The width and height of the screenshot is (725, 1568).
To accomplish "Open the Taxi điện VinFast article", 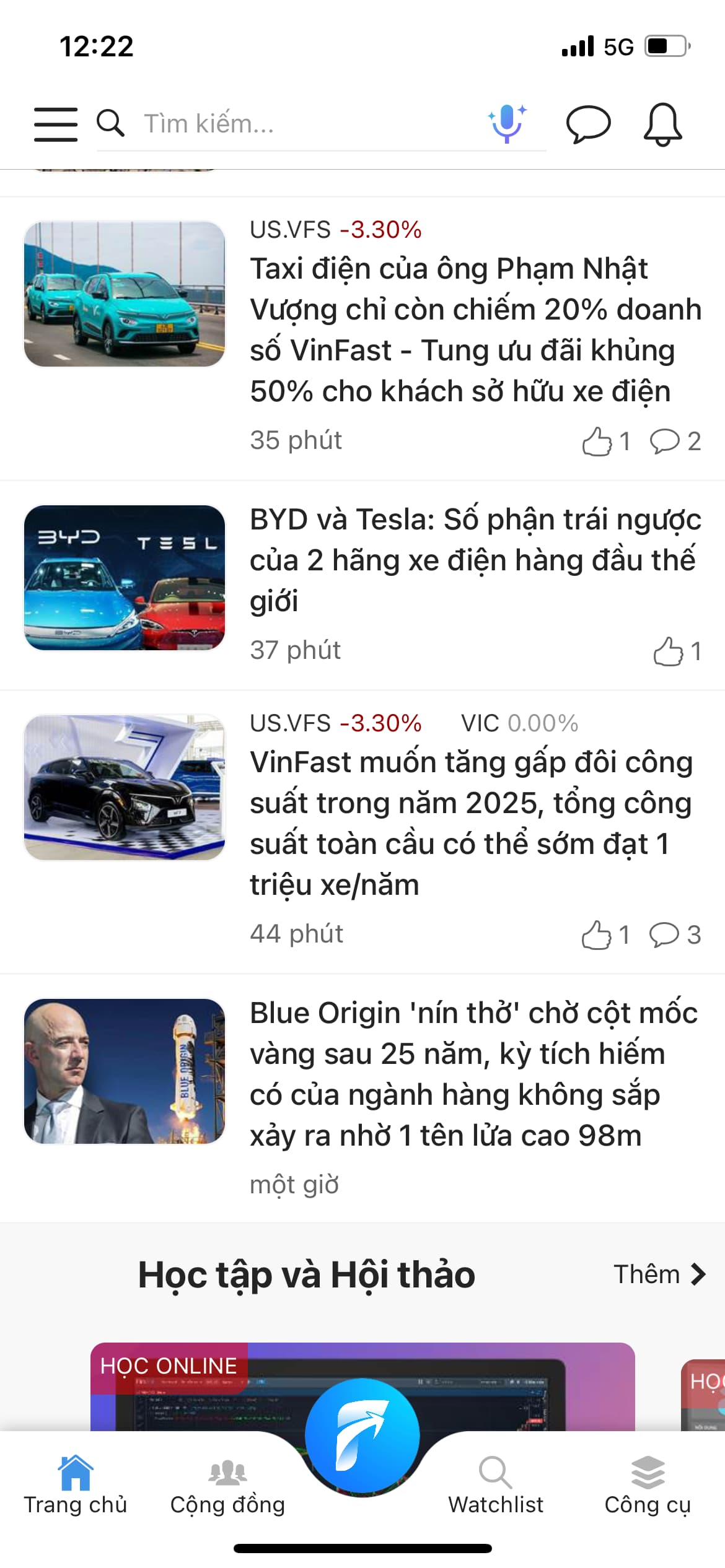I will (475, 329).
